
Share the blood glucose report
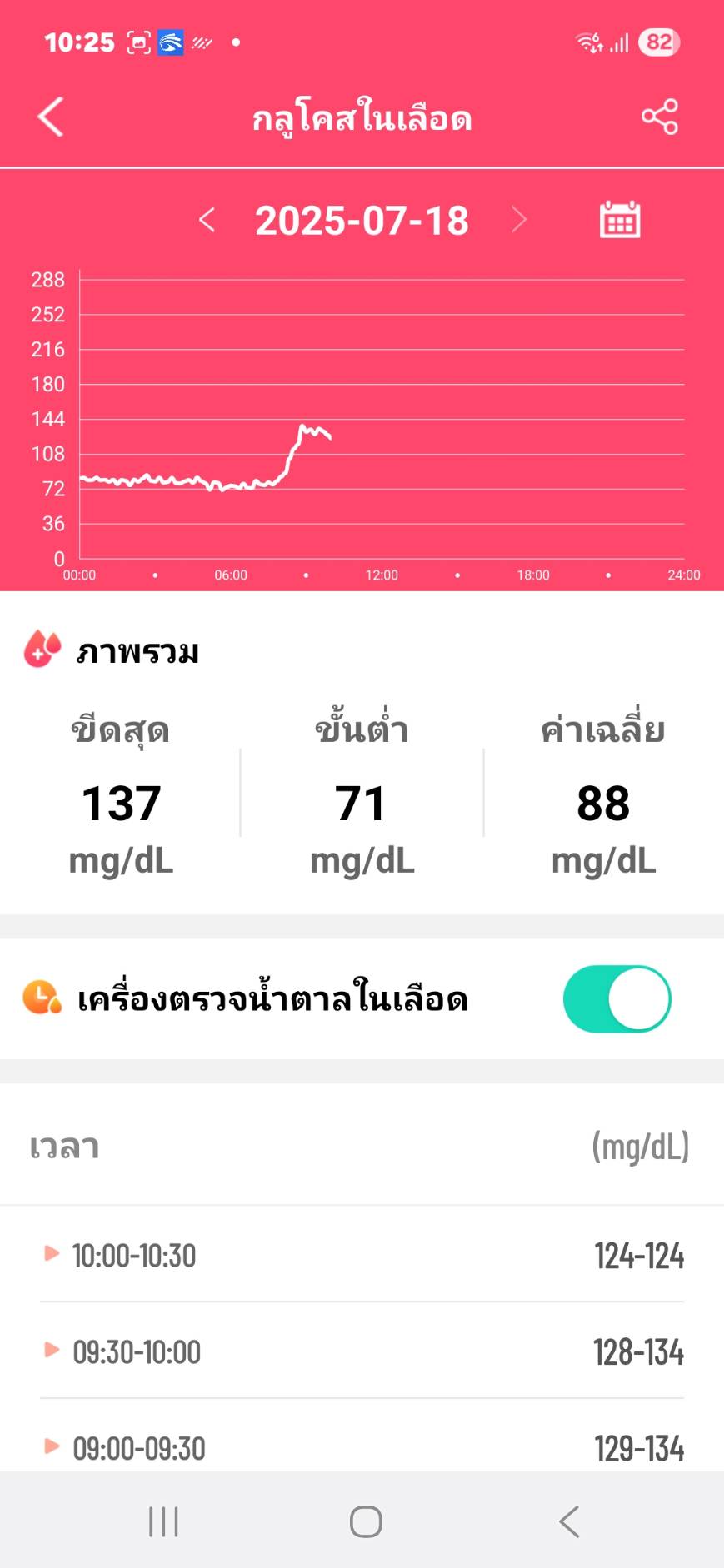(x=659, y=117)
